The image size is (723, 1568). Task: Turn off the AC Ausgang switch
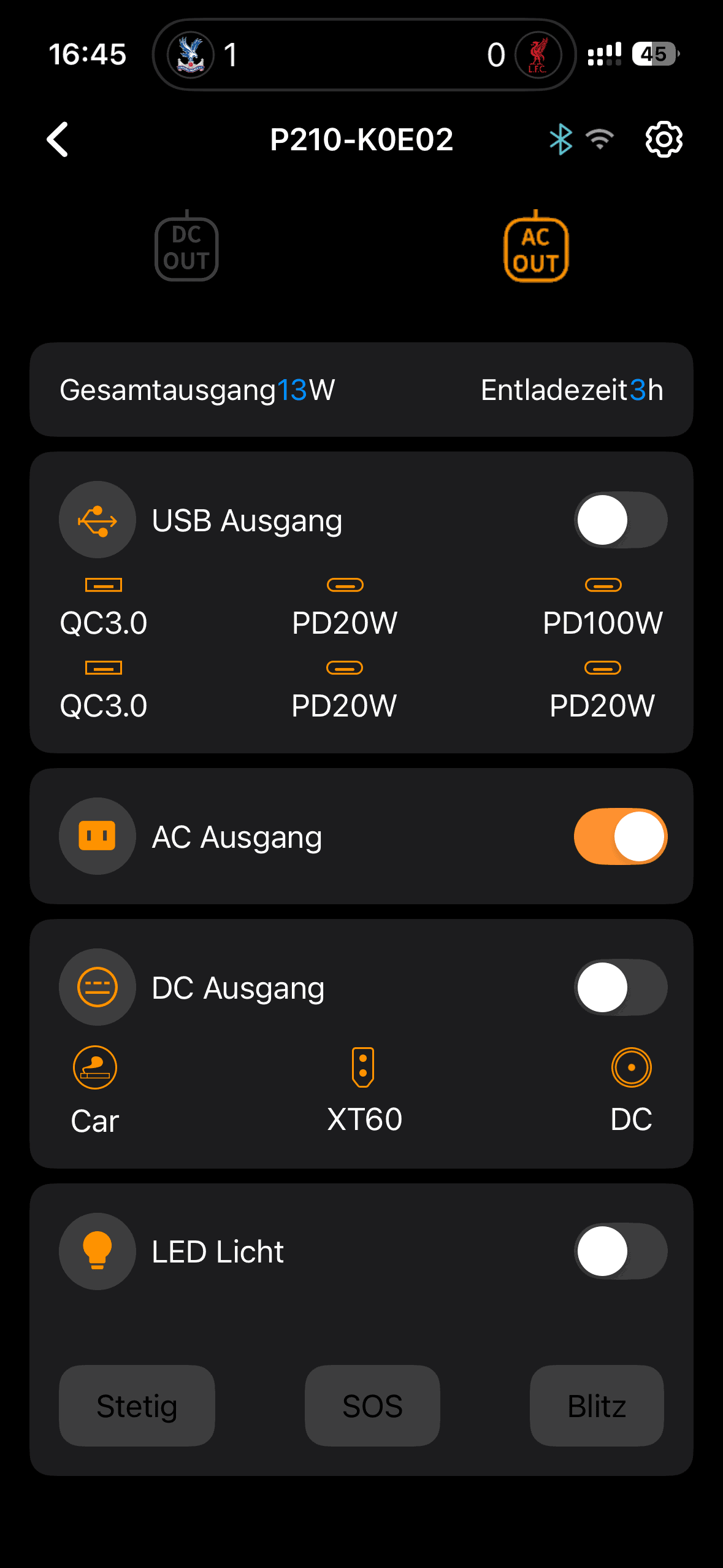[620, 837]
